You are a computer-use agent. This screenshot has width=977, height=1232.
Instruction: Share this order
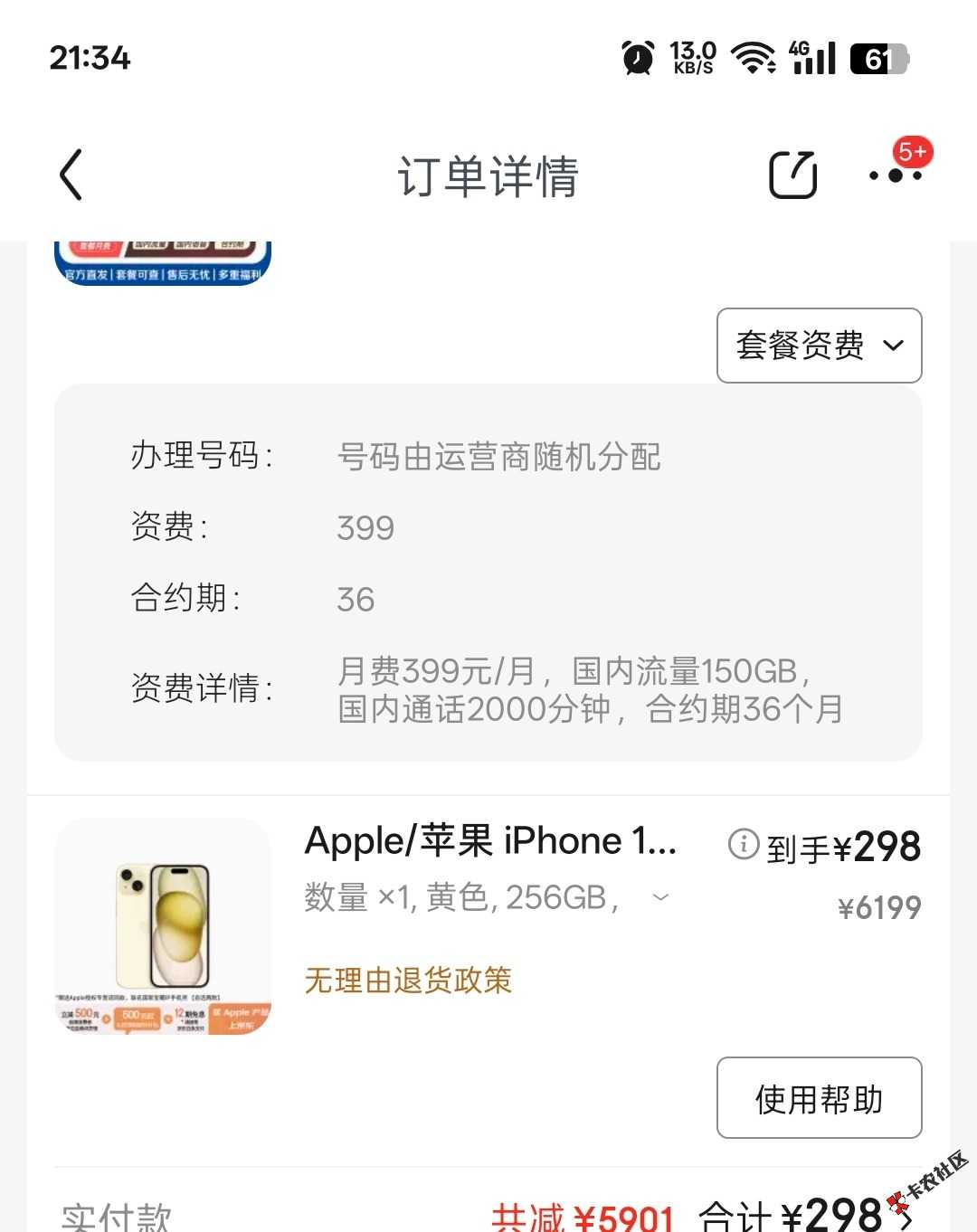click(x=792, y=175)
